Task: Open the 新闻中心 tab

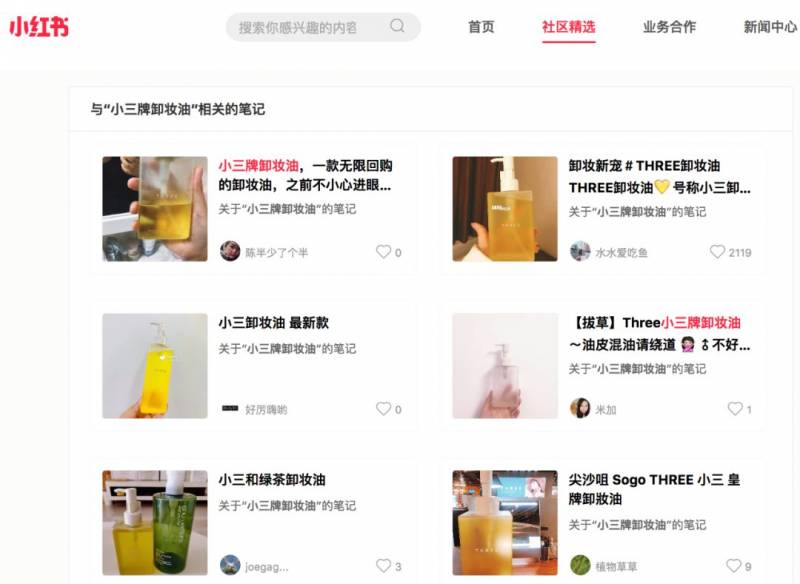Action: (x=770, y=27)
